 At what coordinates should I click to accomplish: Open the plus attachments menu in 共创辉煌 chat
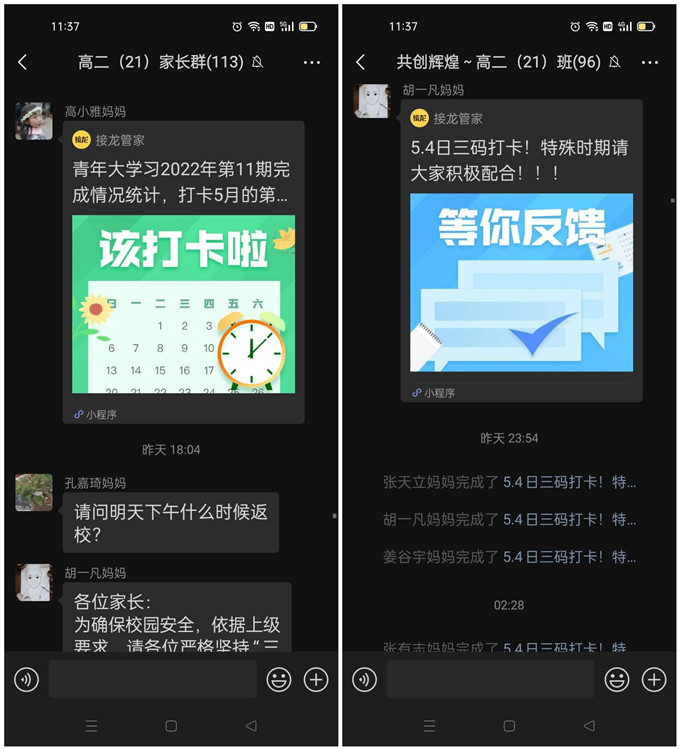pos(654,680)
